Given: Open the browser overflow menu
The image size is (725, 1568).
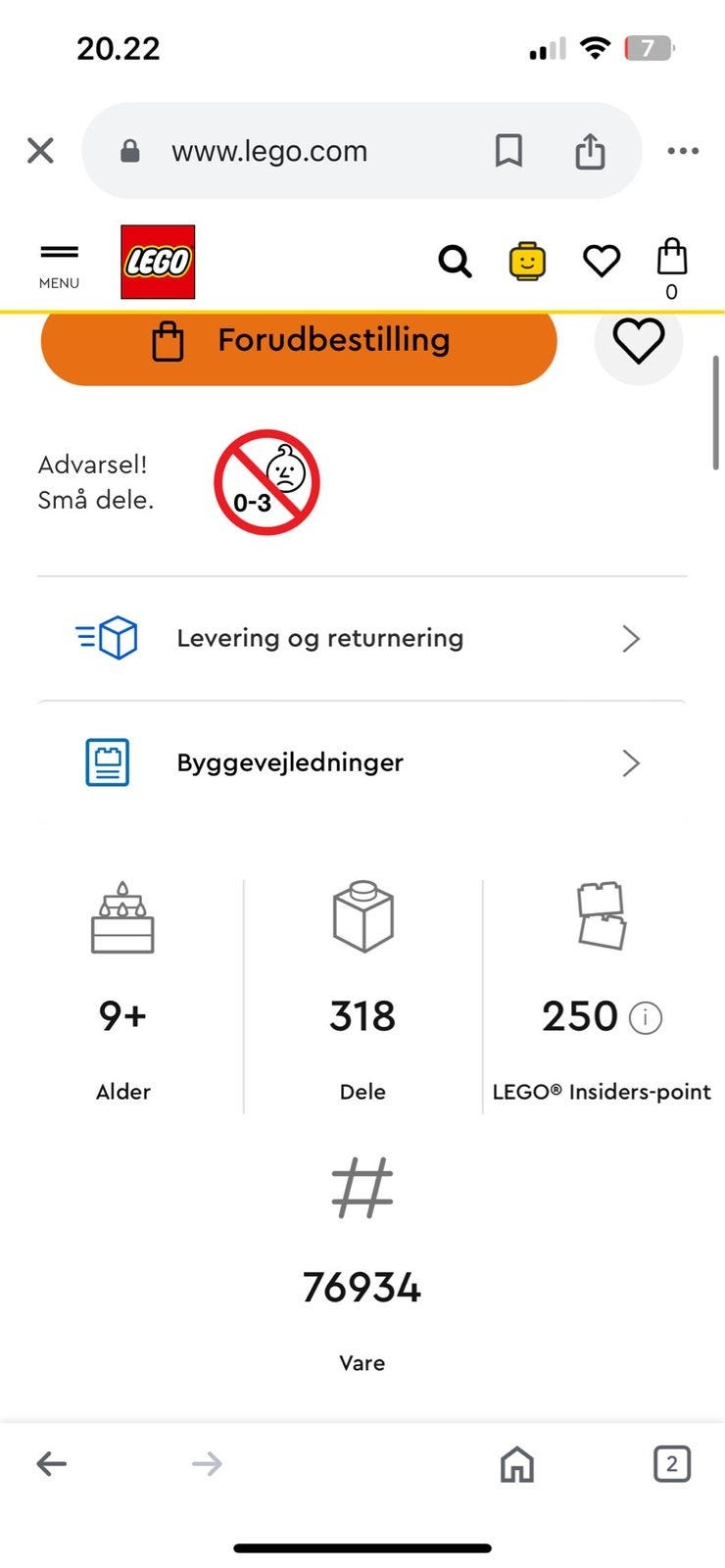Looking at the screenshot, I should click(683, 151).
